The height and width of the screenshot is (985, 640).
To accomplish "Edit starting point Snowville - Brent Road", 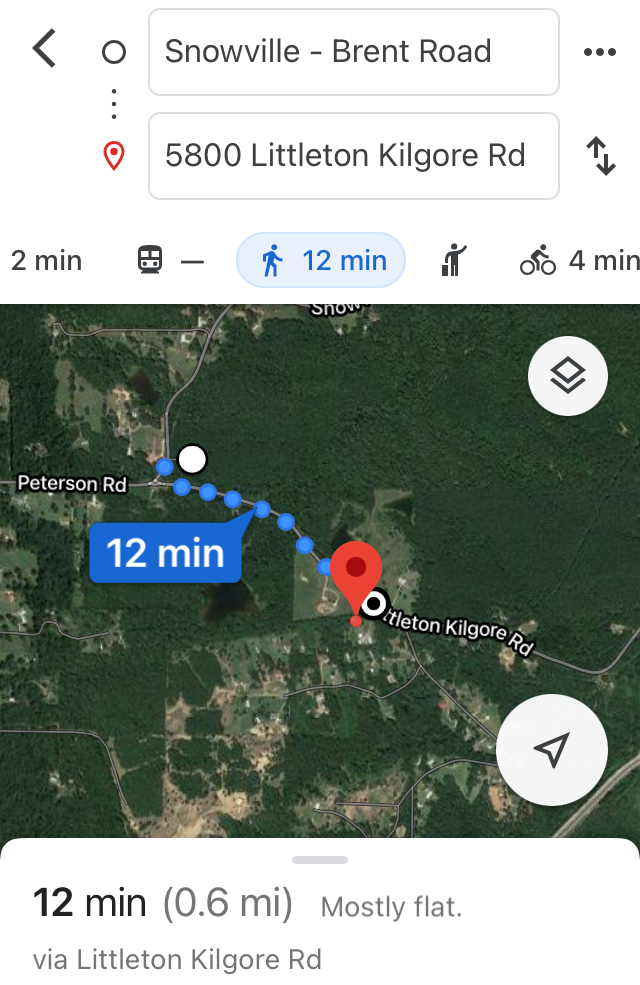I will (x=353, y=52).
